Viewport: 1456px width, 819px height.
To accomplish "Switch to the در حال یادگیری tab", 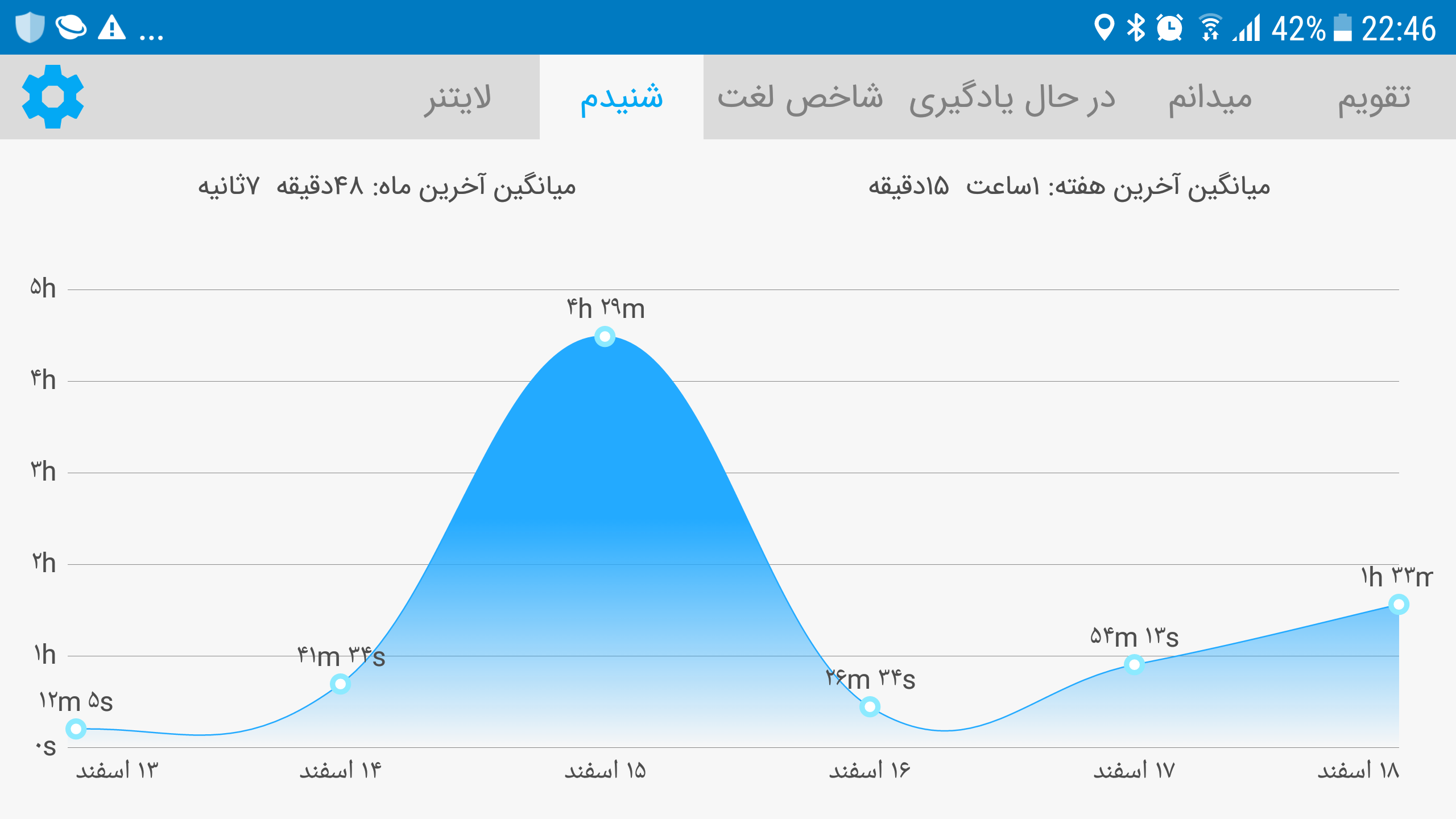I will 1012,98.
